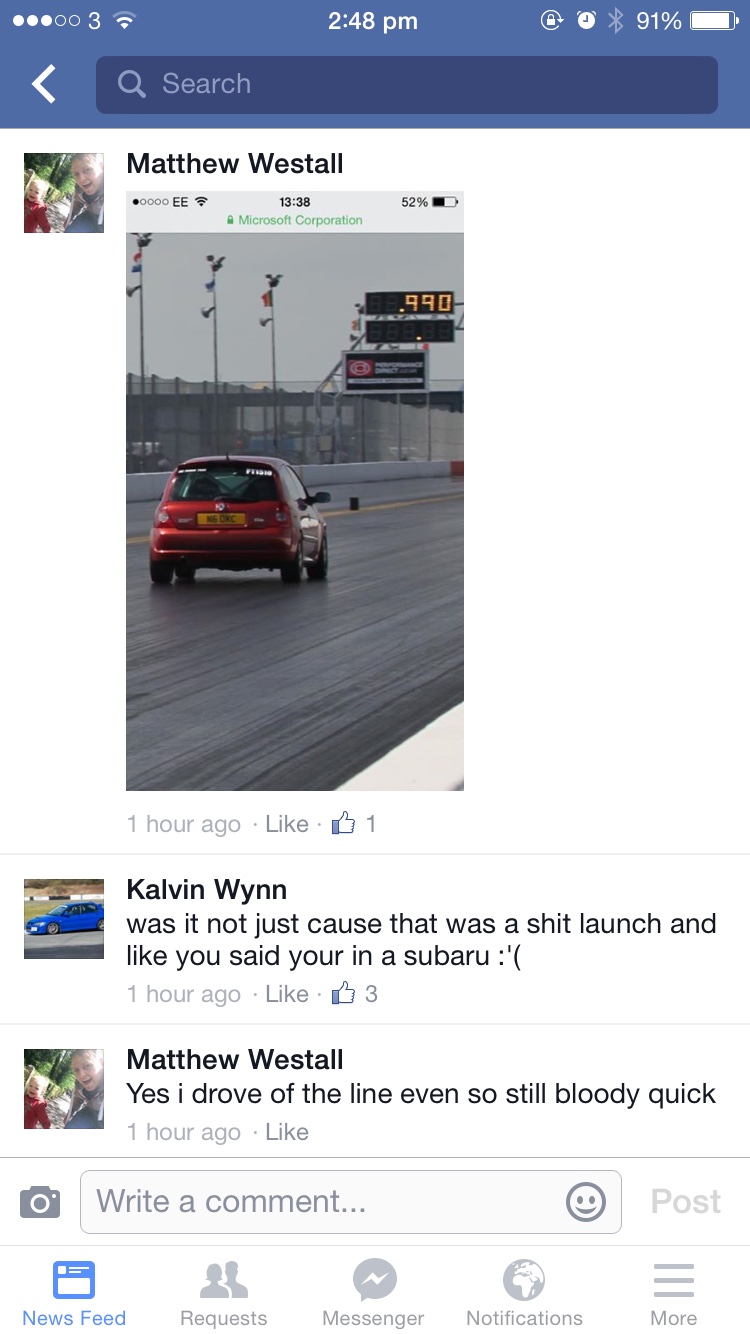The height and width of the screenshot is (1334, 750).
Task: Attach a photo with the camera icon
Action: [x=40, y=1201]
